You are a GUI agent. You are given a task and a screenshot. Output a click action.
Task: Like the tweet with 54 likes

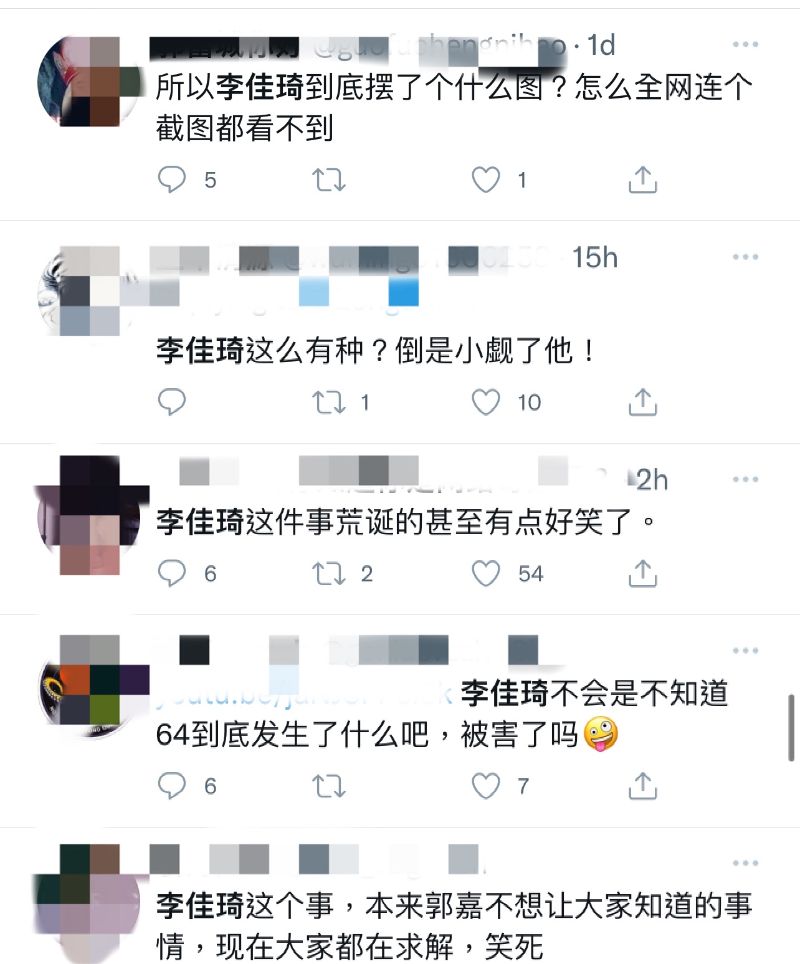[486, 573]
